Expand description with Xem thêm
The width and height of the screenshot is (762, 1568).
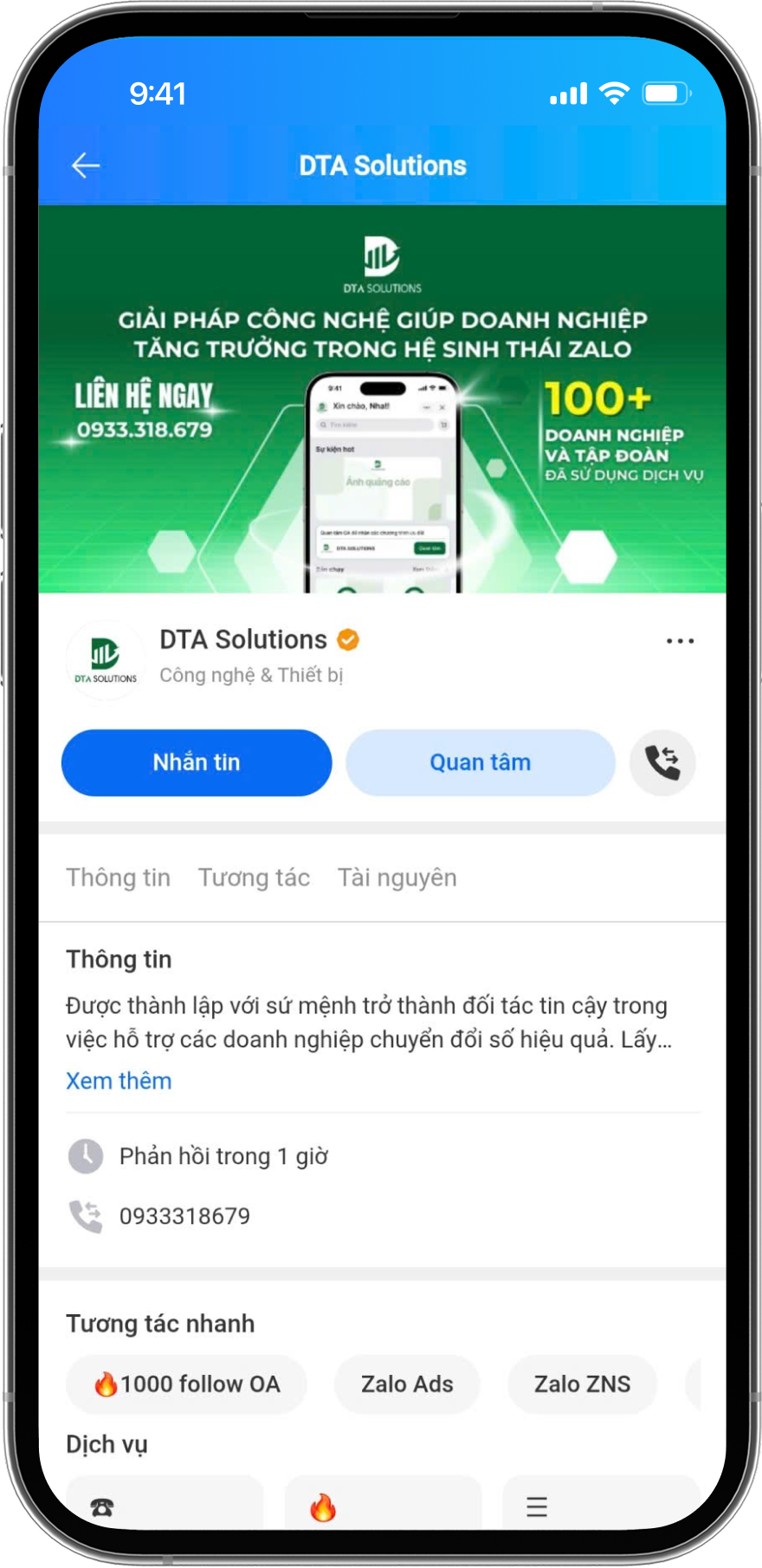point(119,1081)
